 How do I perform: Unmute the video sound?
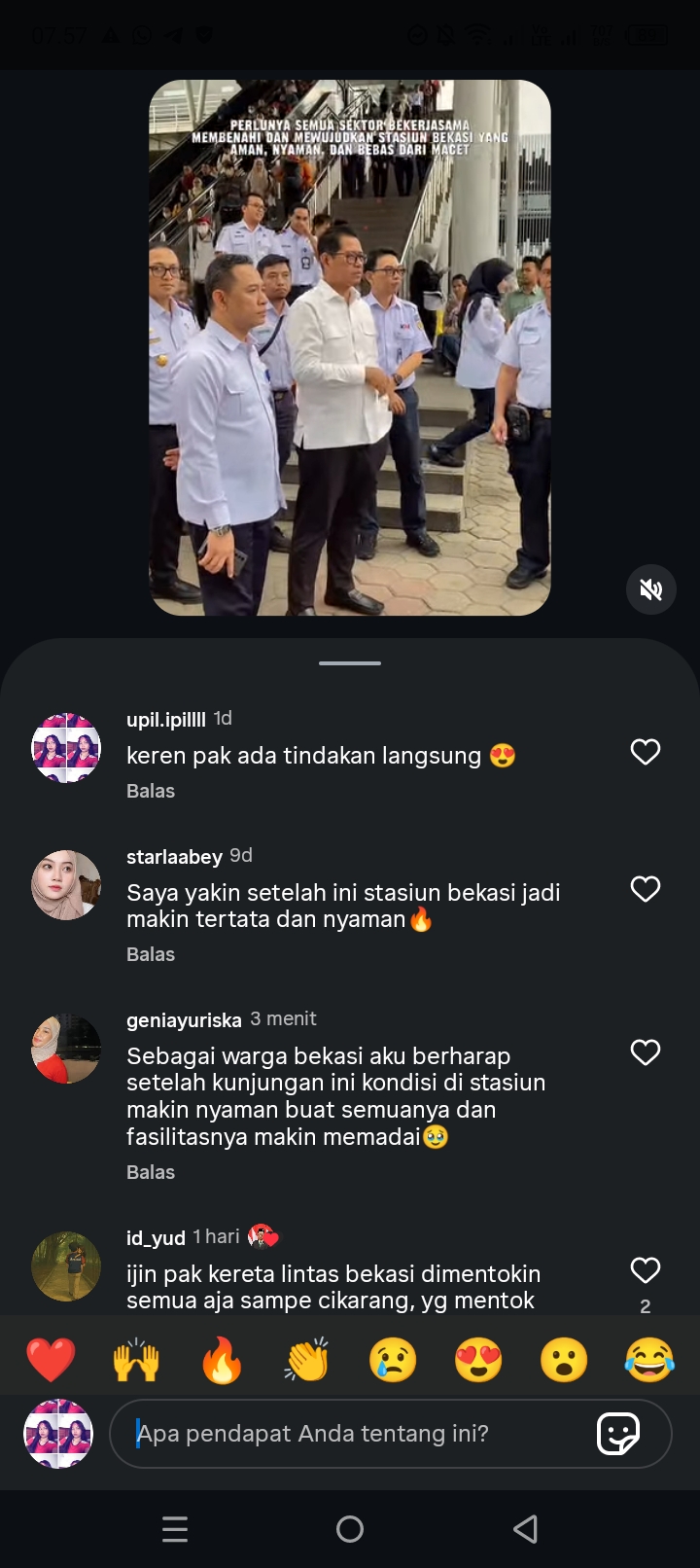coord(650,589)
